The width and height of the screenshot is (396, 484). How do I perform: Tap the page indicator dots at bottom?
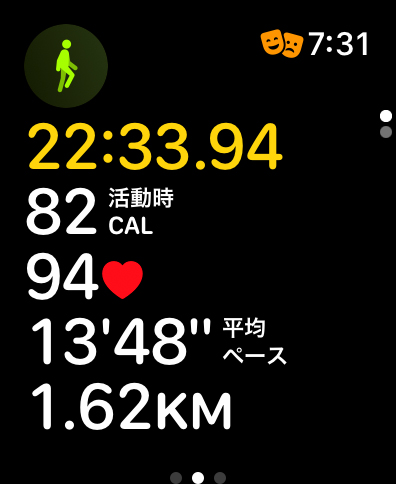pyautogui.click(x=198, y=477)
